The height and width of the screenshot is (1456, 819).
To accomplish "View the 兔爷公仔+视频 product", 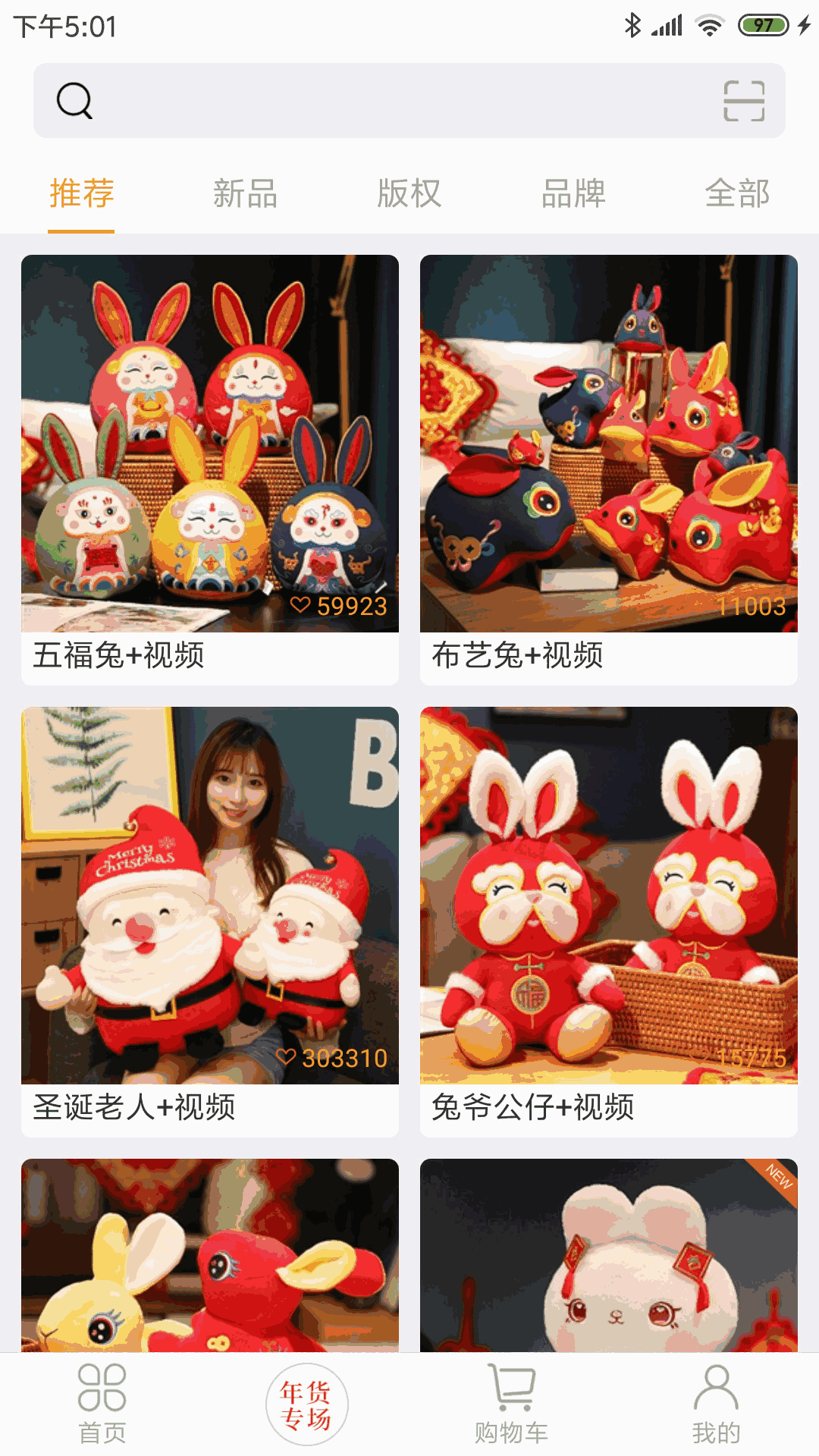I will [x=609, y=921].
